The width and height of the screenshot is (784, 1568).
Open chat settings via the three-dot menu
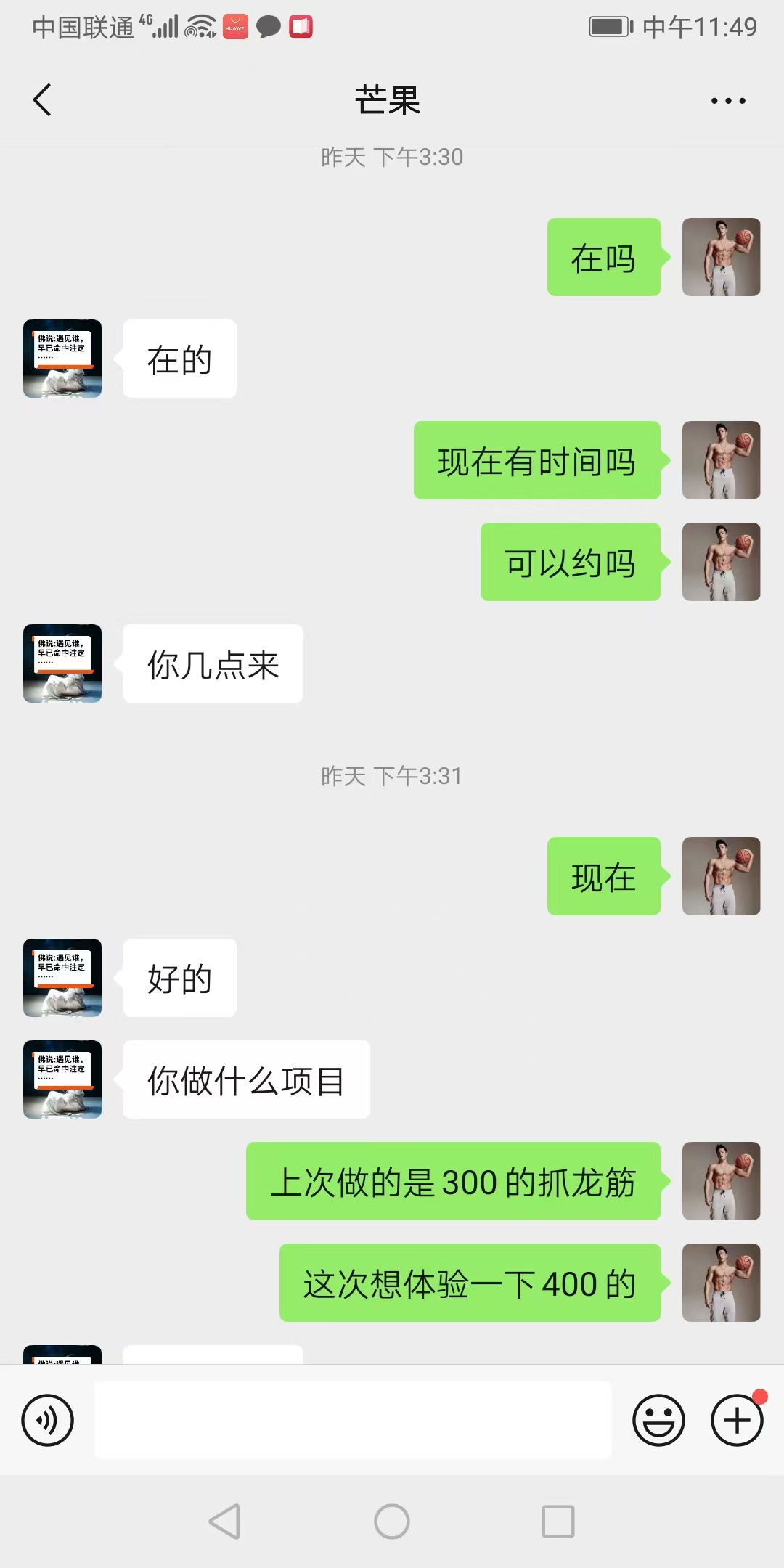click(729, 99)
